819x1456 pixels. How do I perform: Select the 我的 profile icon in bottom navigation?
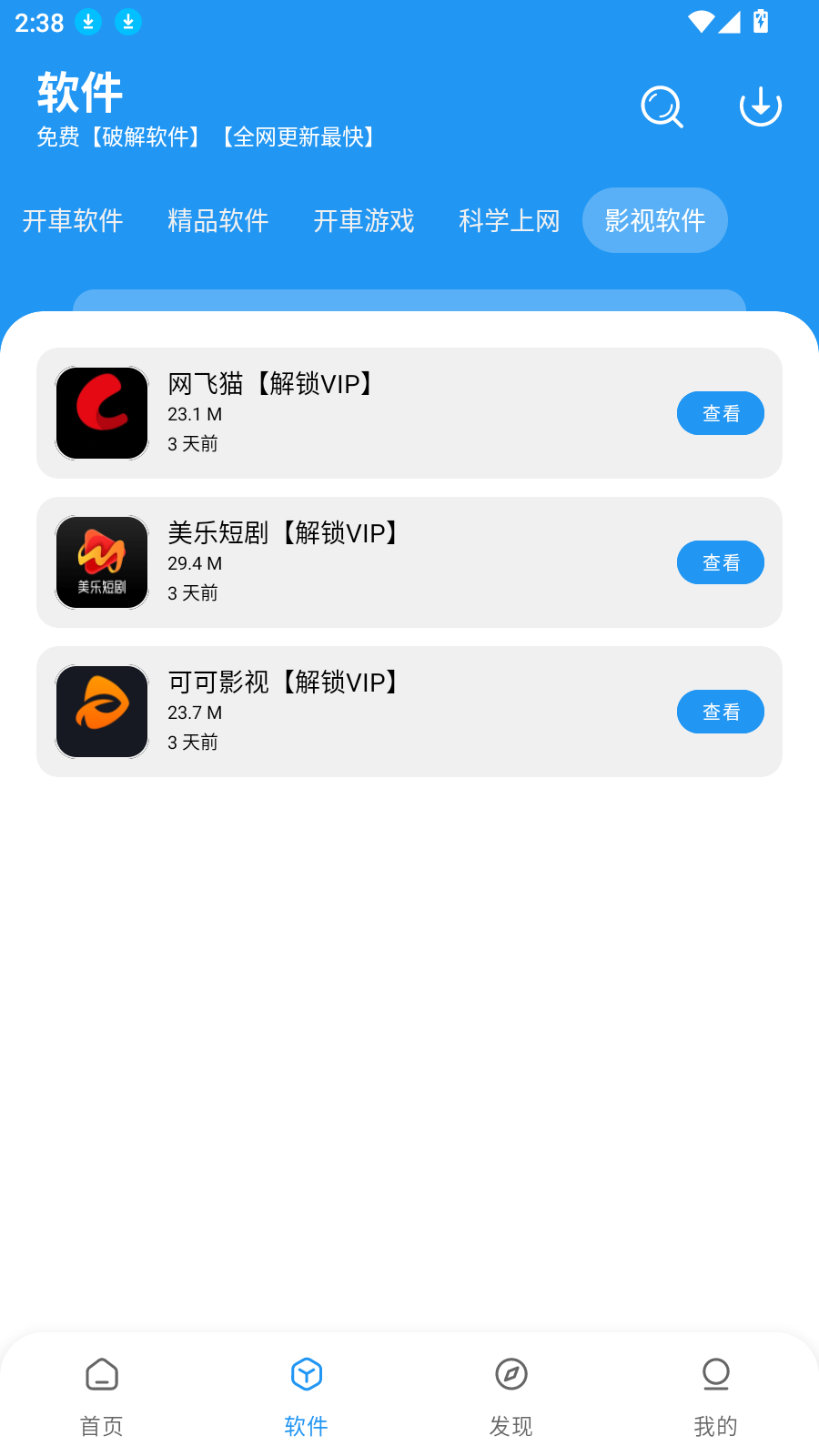click(x=716, y=1376)
